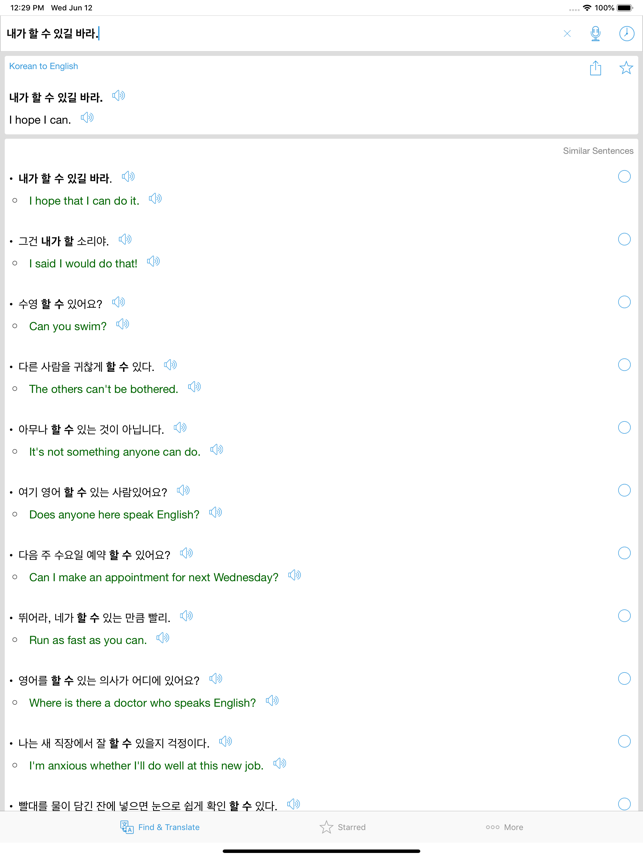The width and height of the screenshot is (643, 858).
Task: Select circle for '내가 할 수 있길 바라' sentence
Action: tap(624, 177)
